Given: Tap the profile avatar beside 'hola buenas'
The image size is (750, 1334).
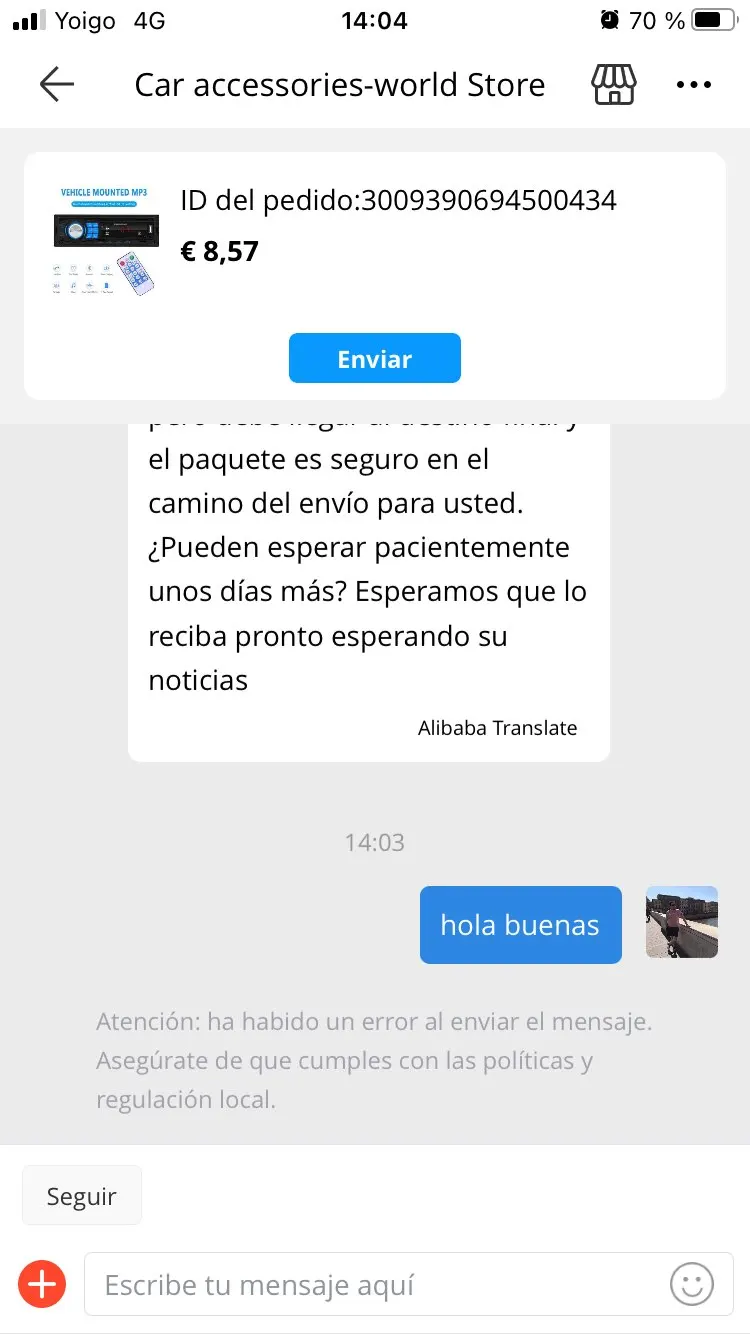Looking at the screenshot, I should click(682, 922).
